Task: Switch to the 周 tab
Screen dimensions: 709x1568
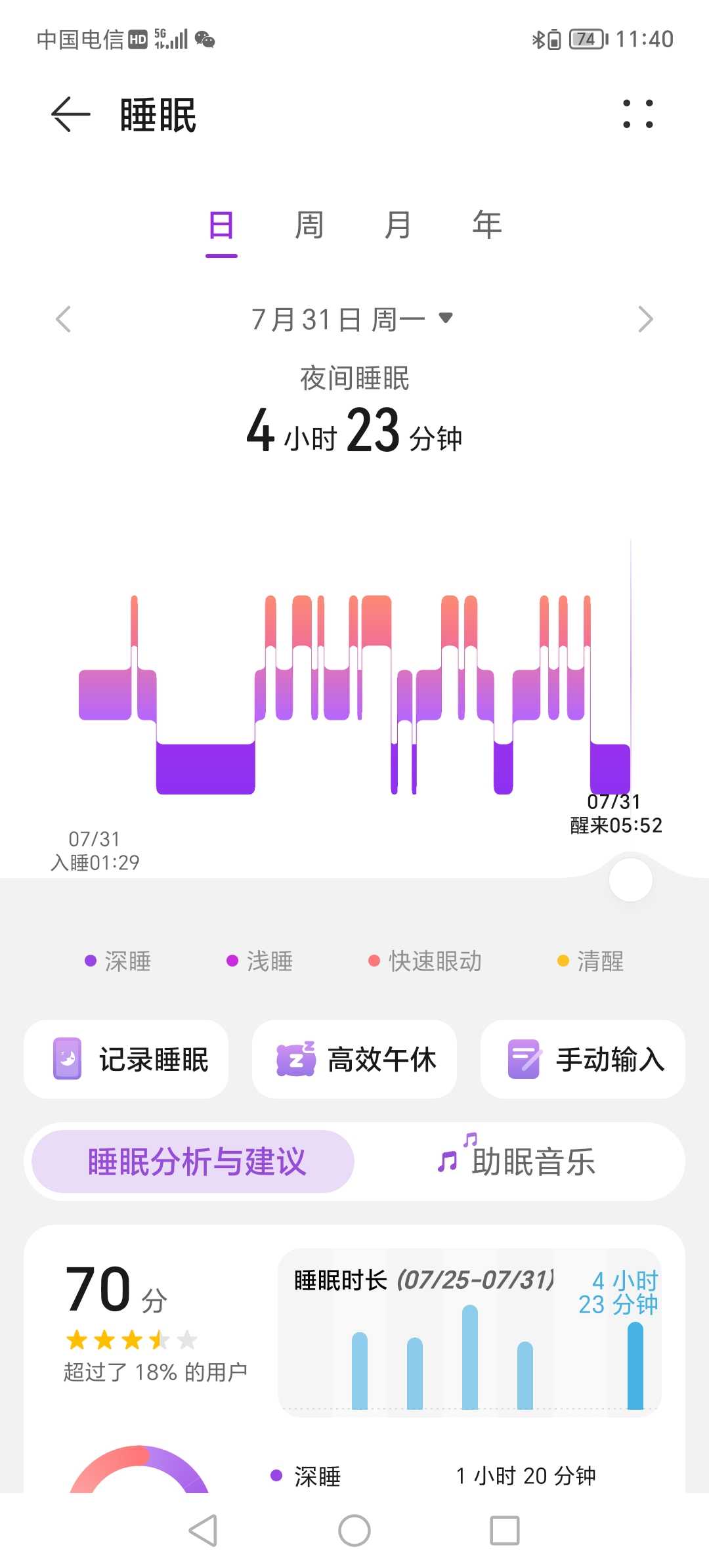Action: coord(309,225)
